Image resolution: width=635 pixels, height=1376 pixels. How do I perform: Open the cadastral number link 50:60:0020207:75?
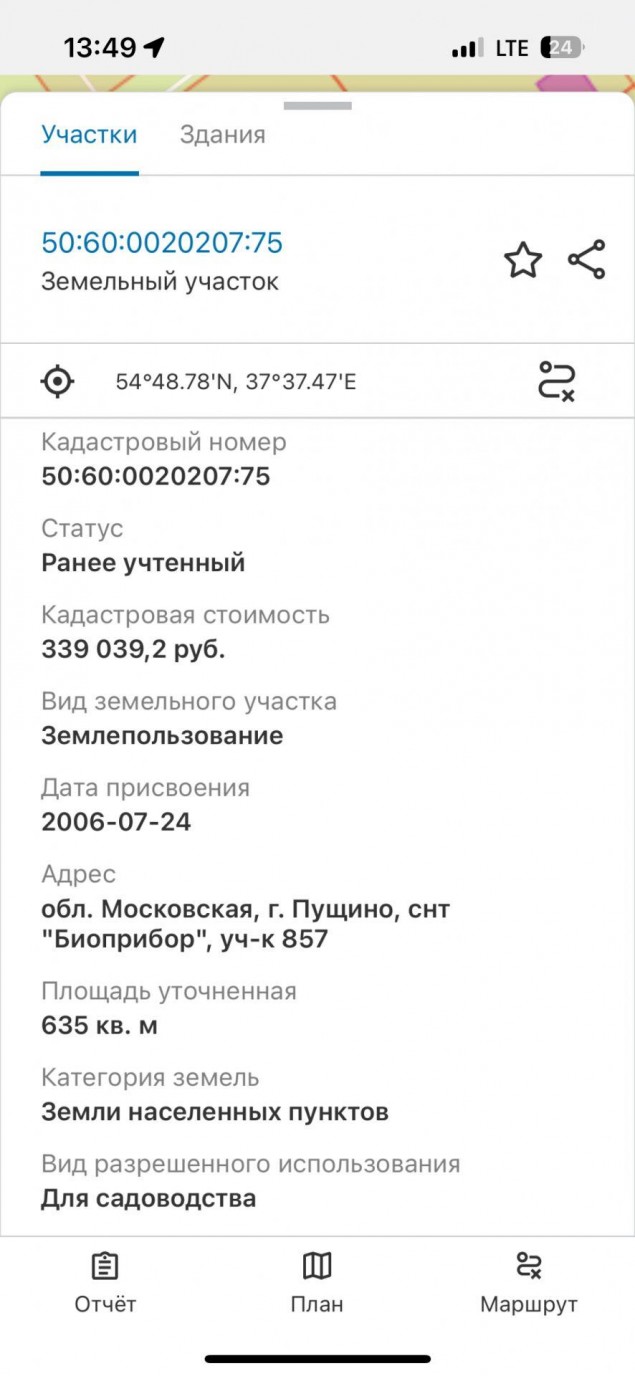(162, 242)
